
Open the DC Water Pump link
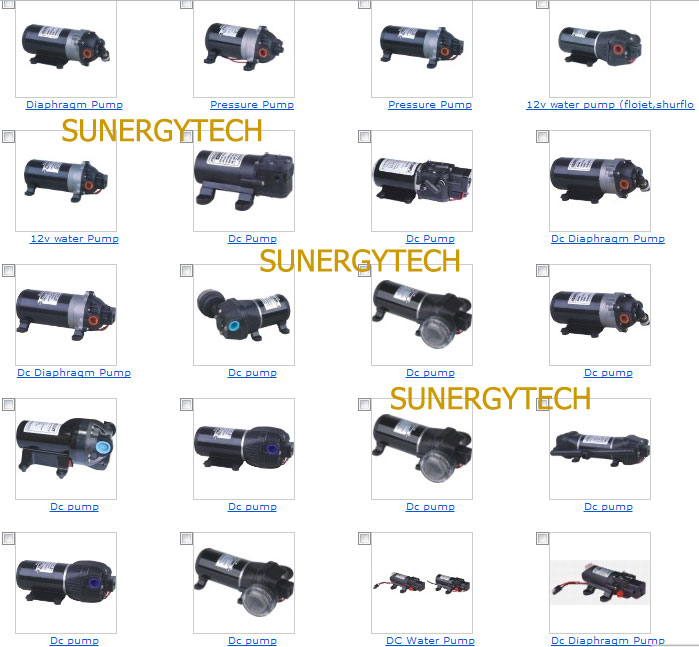[x=430, y=641]
